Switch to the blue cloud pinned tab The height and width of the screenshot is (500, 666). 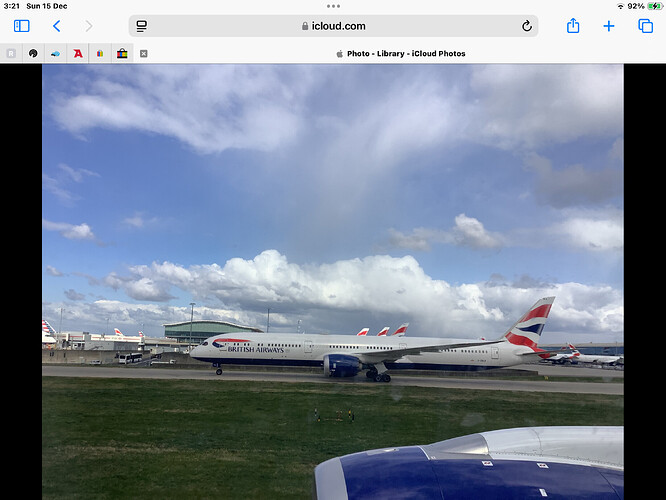pos(56,53)
